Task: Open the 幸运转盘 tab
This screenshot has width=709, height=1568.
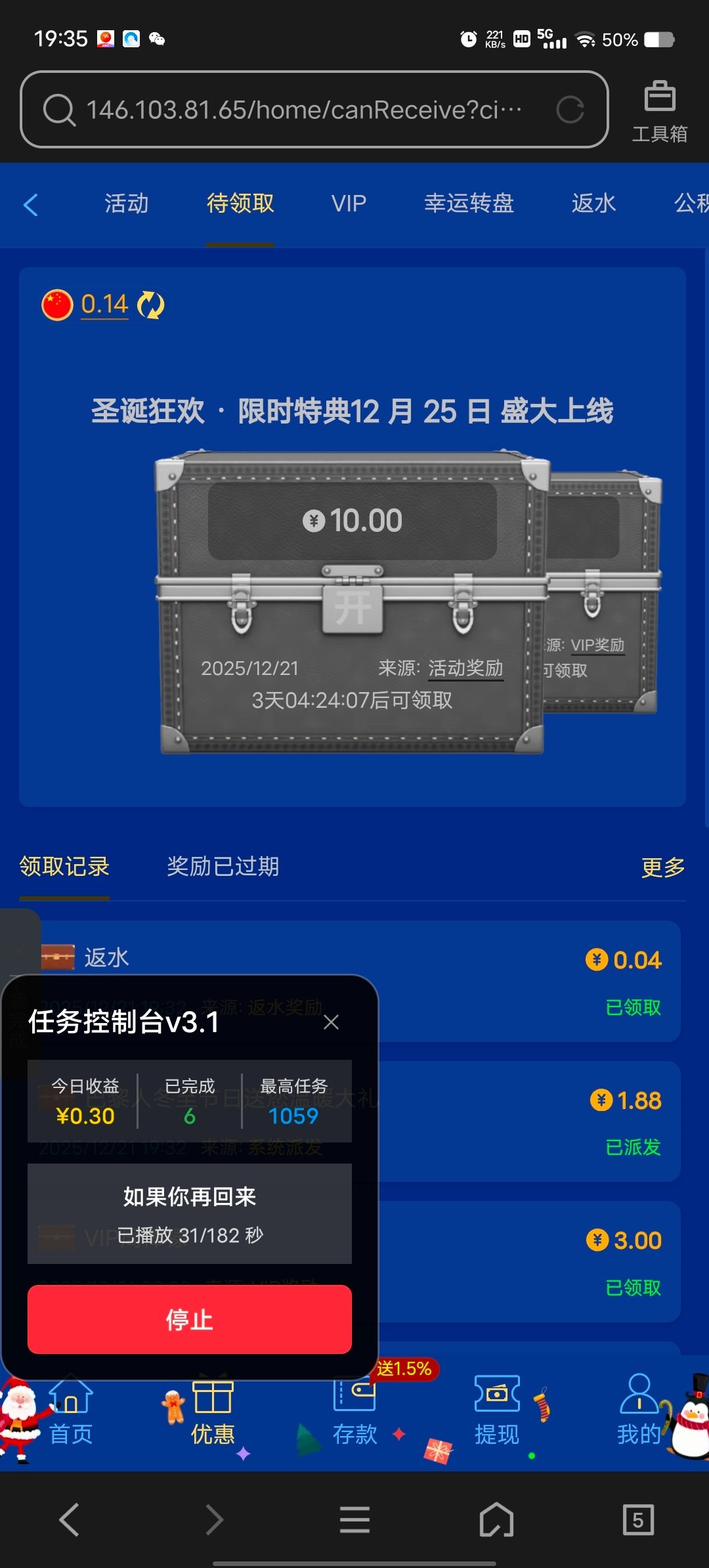Action: coord(469,204)
